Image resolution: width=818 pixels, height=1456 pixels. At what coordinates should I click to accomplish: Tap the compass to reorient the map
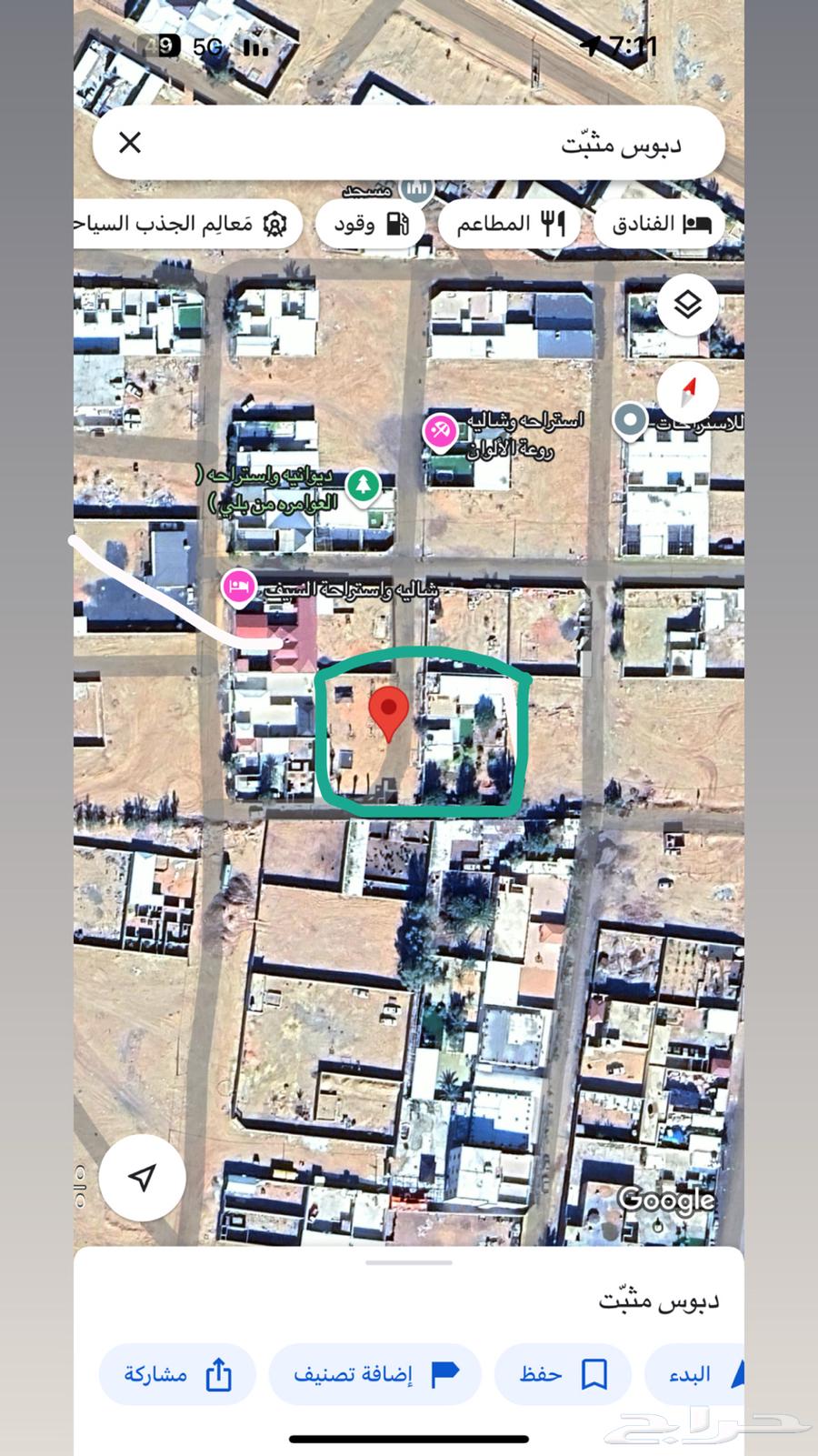coord(688,392)
